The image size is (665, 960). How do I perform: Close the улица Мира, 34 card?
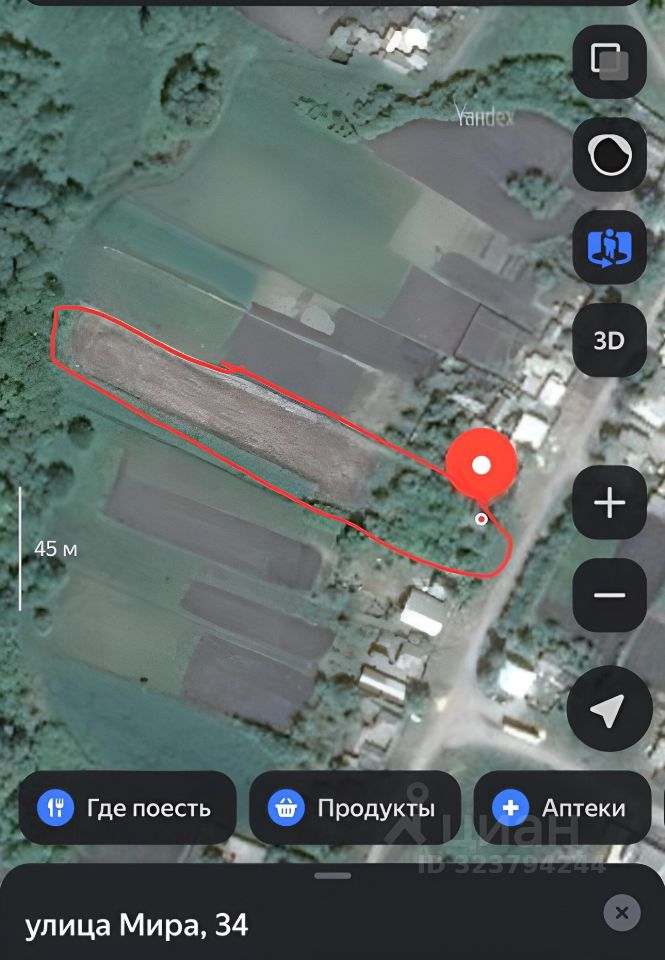pyautogui.click(x=622, y=912)
